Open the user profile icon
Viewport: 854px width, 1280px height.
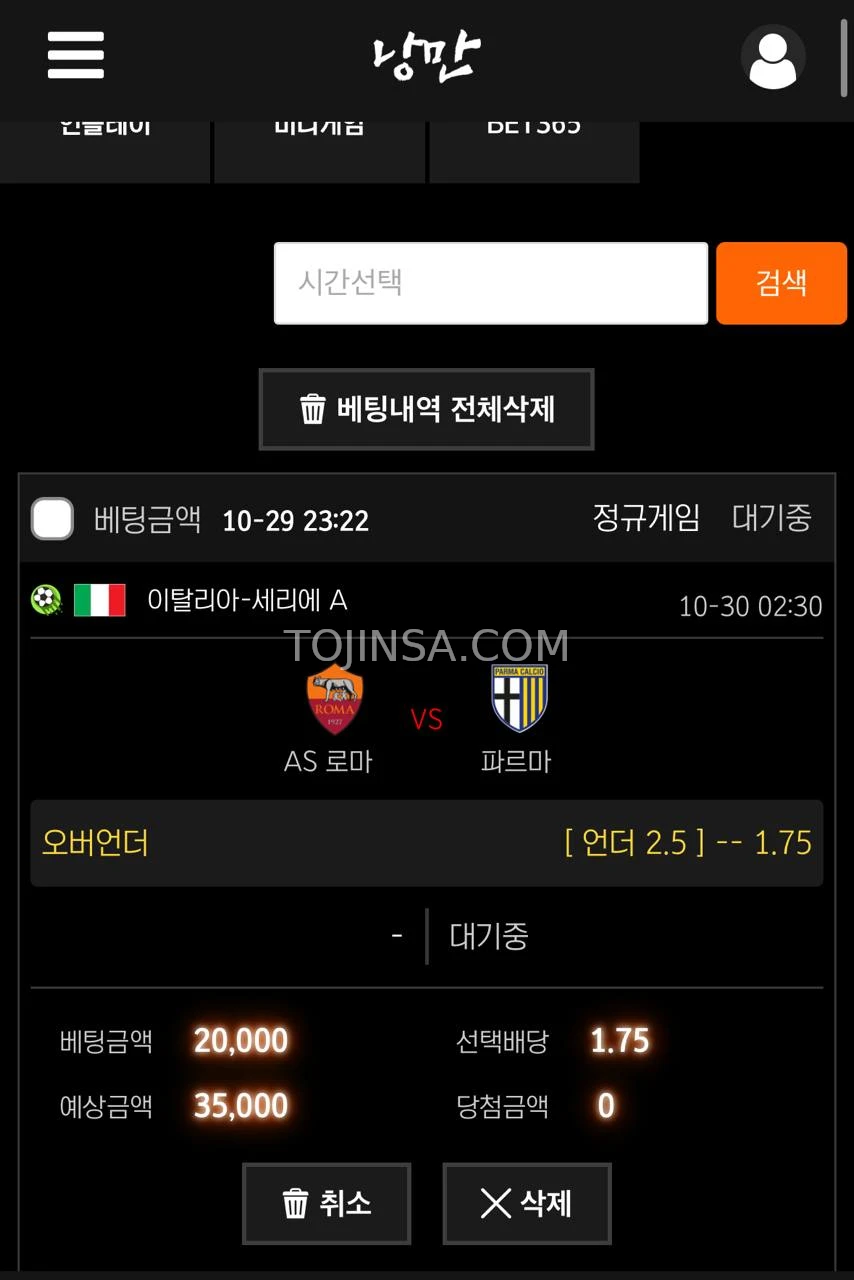(x=772, y=57)
